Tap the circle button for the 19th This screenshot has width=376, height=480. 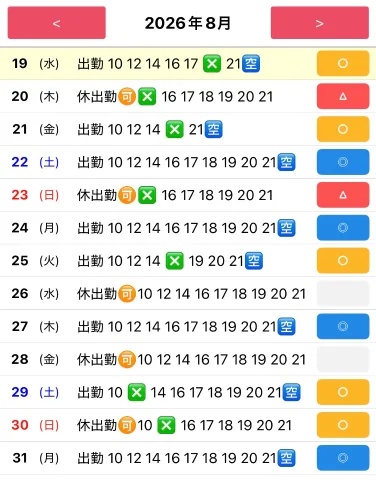(343, 63)
